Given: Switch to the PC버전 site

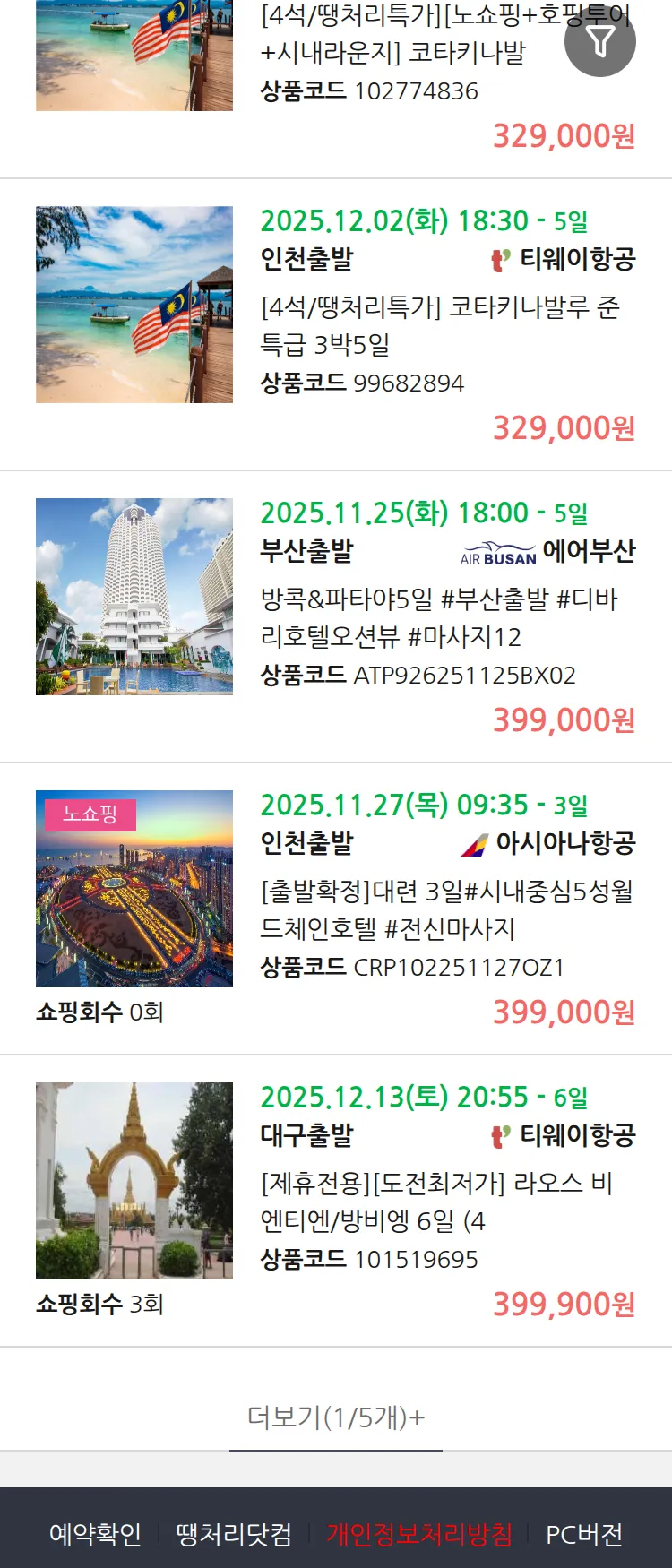Looking at the screenshot, I should click(x=584, y=1534).
